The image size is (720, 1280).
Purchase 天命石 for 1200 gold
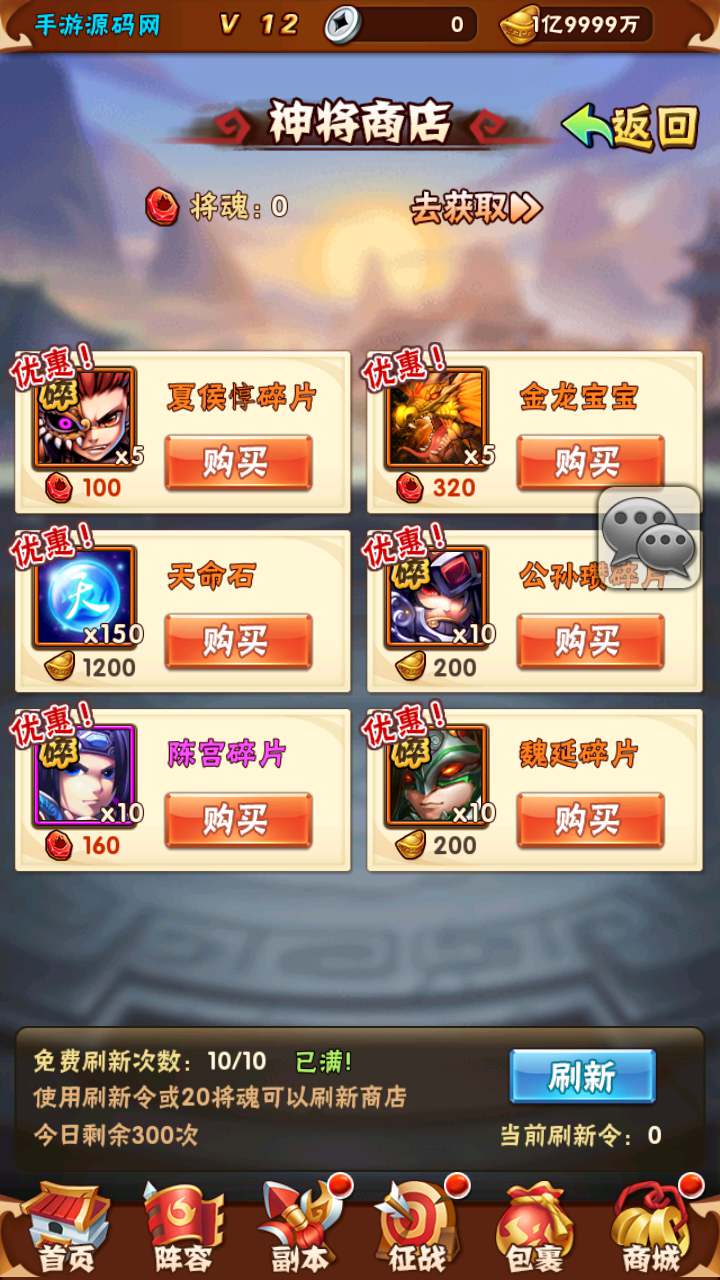[238, 641]
